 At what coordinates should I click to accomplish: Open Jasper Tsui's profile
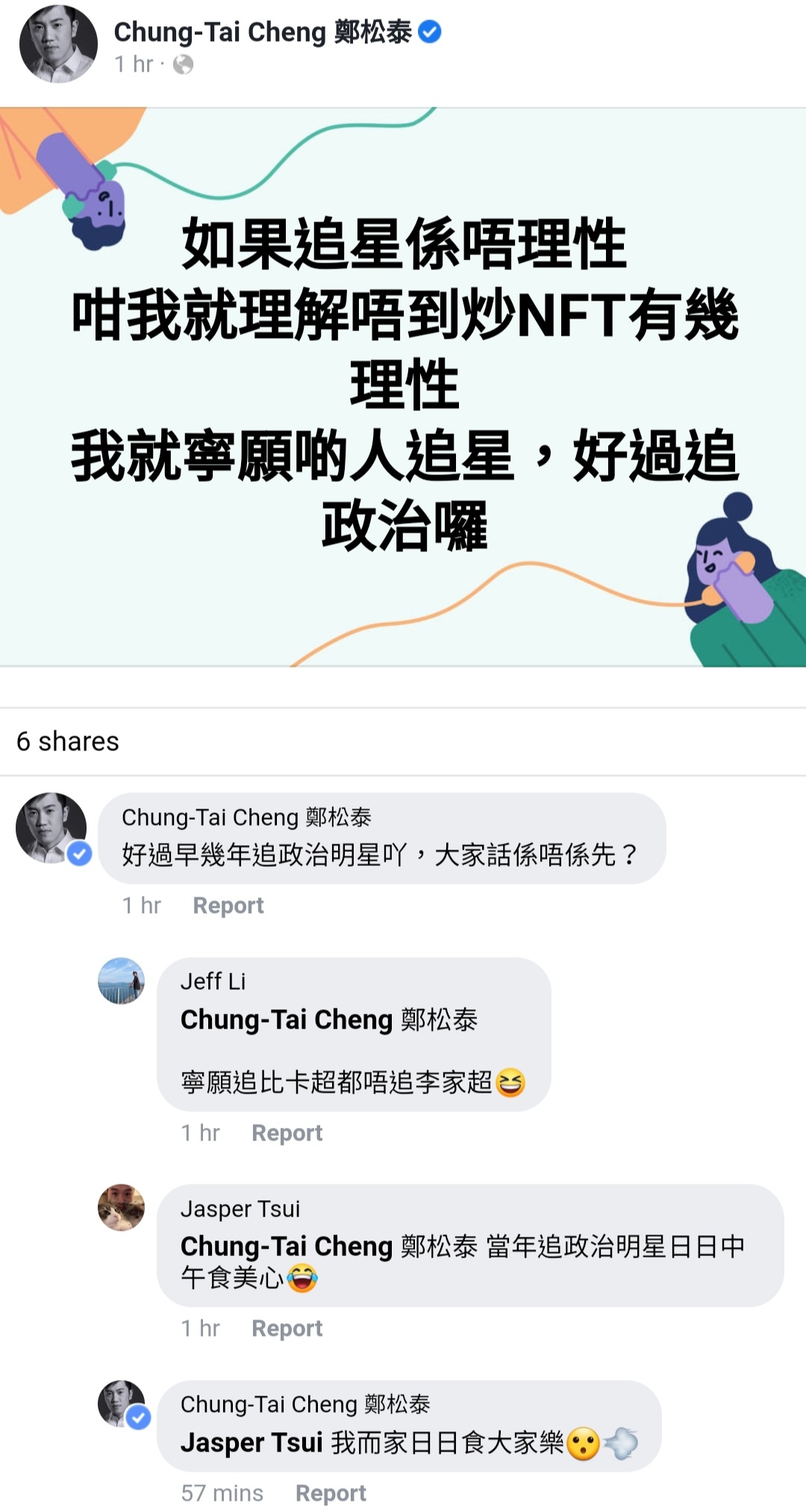point(240,1208)
